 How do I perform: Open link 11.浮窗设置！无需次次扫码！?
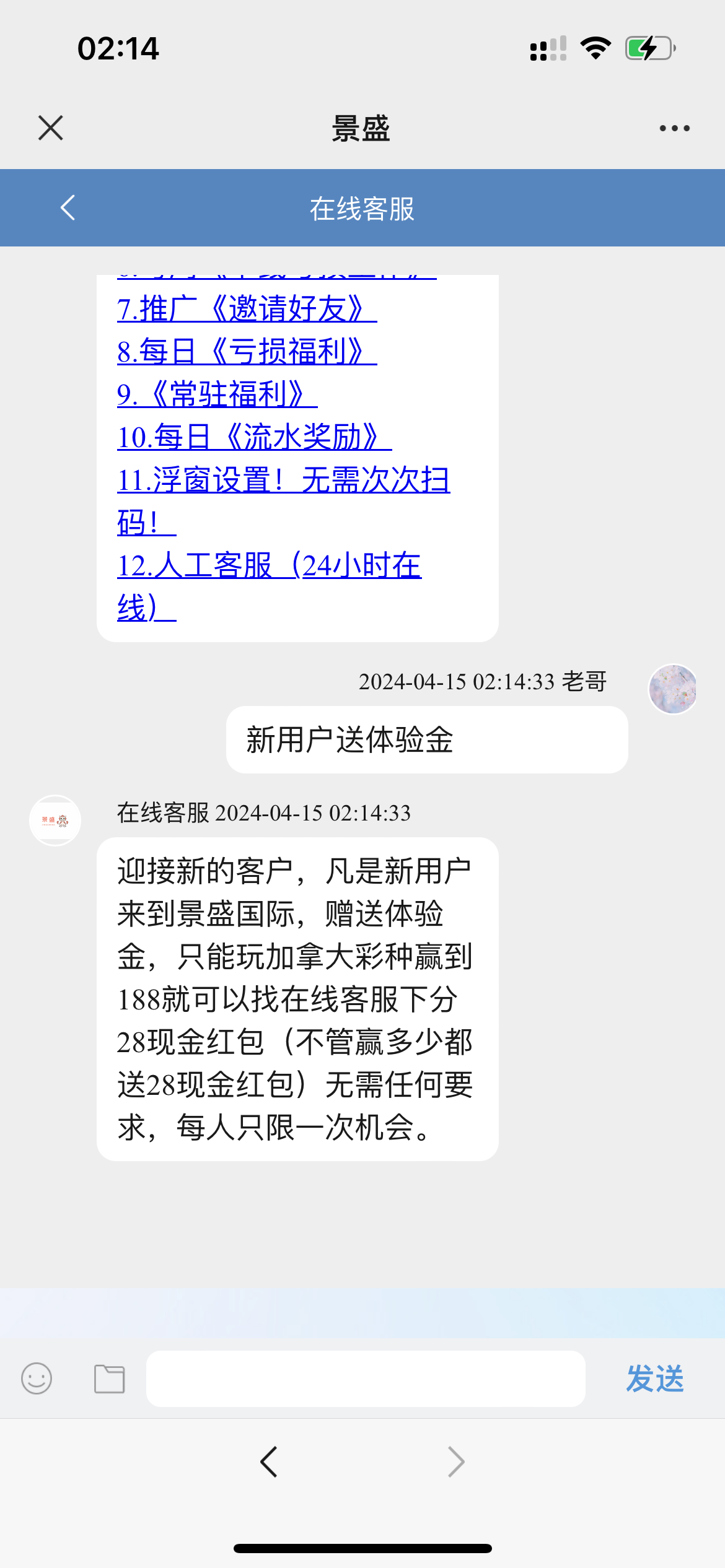tap(283, 481)
